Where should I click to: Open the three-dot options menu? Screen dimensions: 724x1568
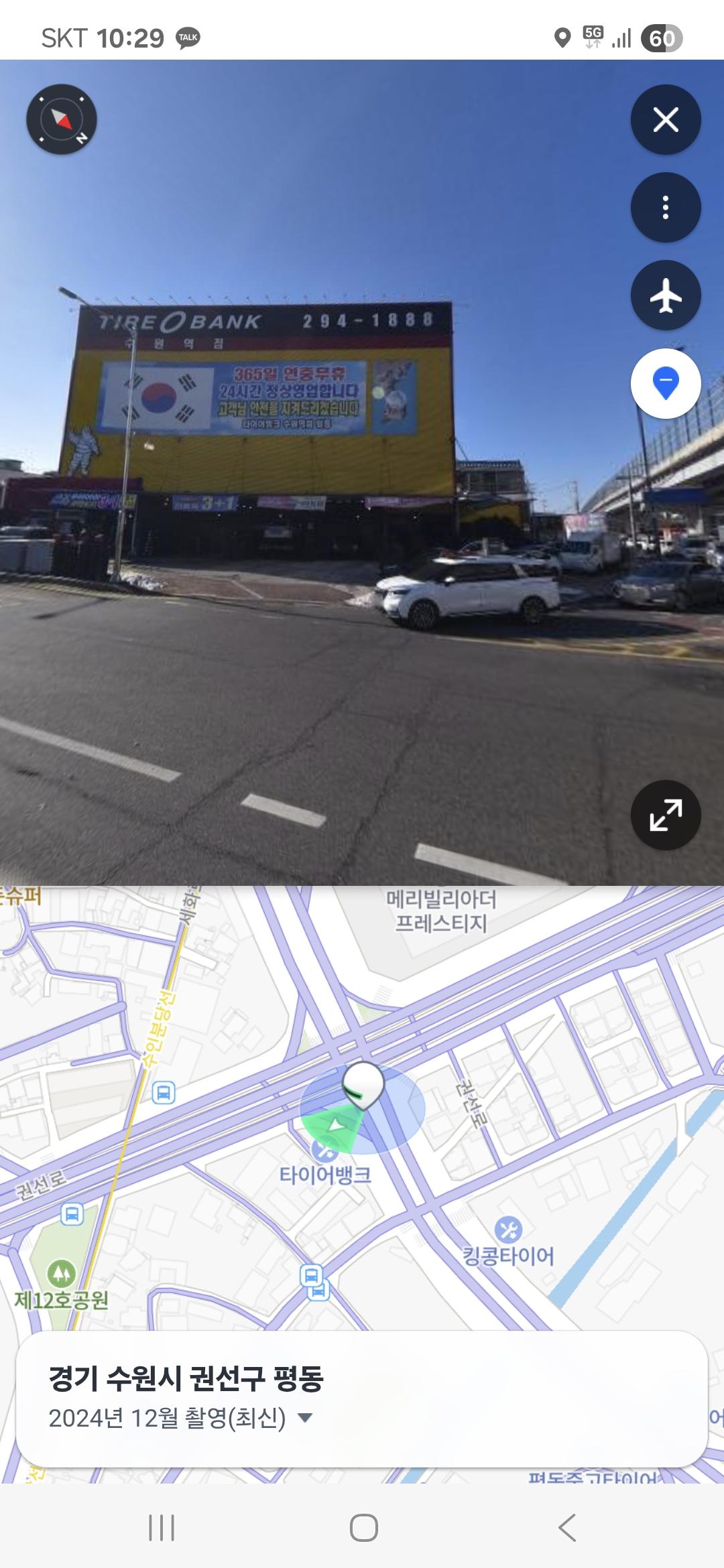(x=665, y=208)
